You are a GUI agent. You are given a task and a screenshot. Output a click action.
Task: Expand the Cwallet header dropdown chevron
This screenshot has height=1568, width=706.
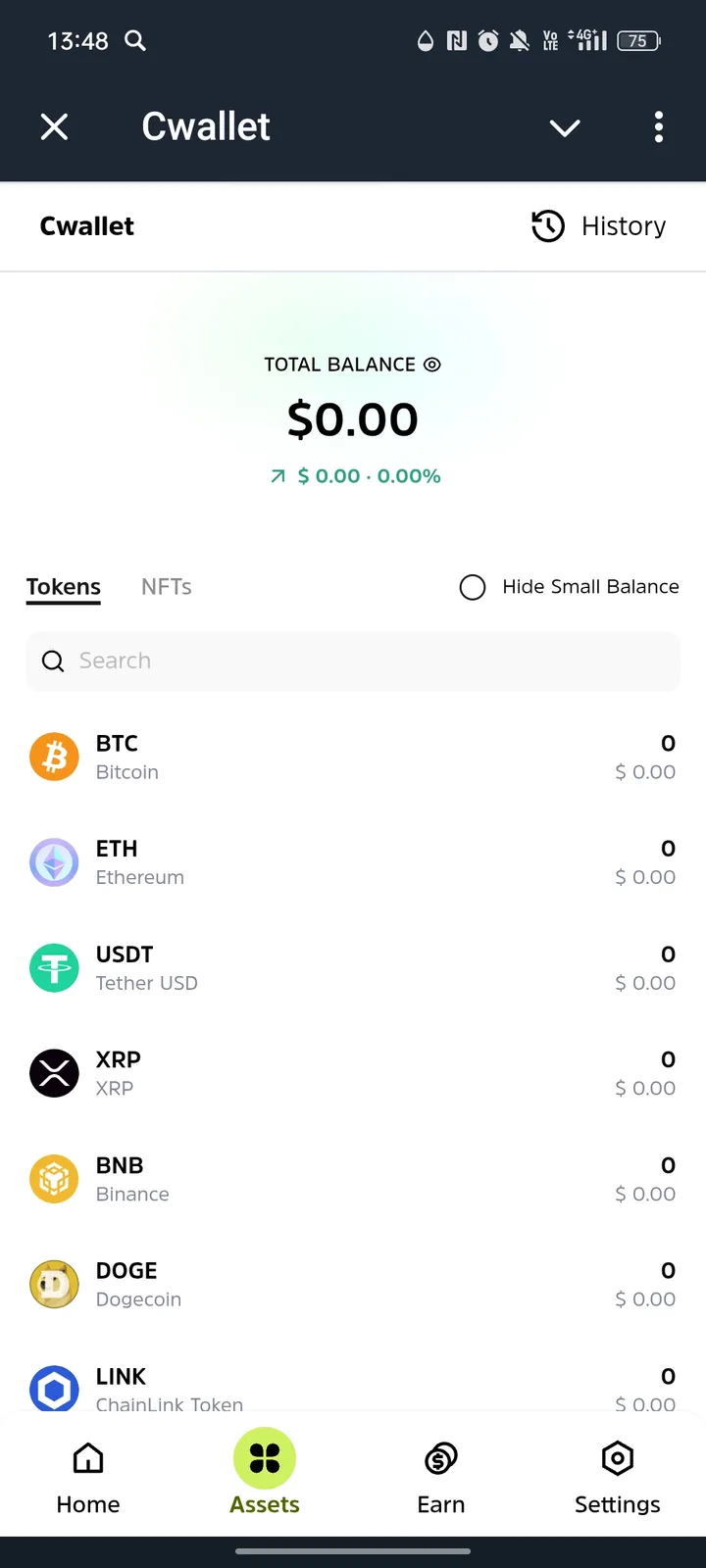click(x=565, y=128)
